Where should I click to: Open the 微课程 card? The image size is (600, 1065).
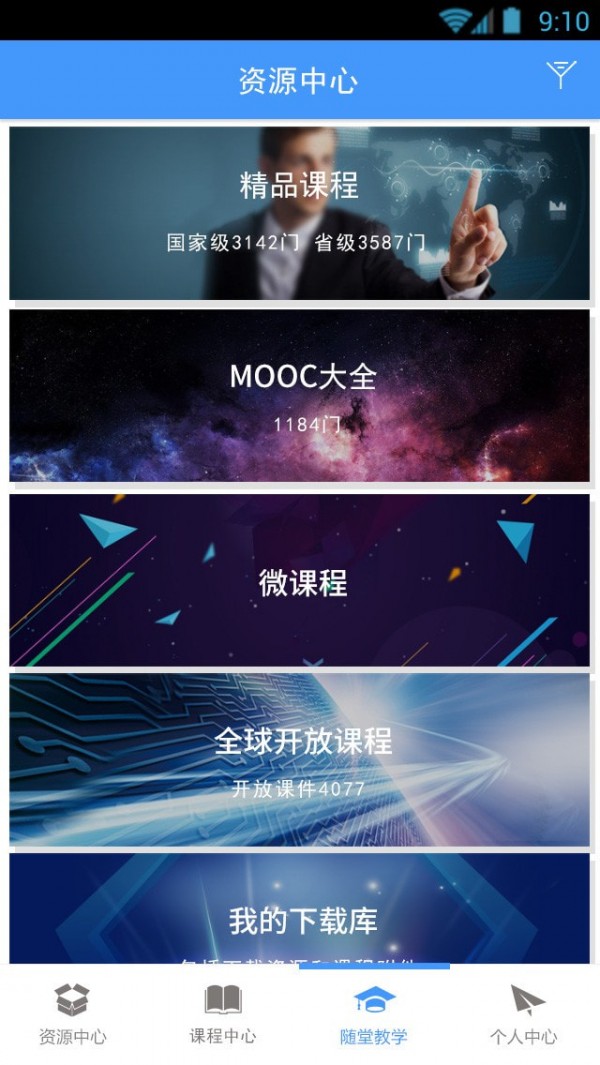pyautogui.click(x=300, y=580)
